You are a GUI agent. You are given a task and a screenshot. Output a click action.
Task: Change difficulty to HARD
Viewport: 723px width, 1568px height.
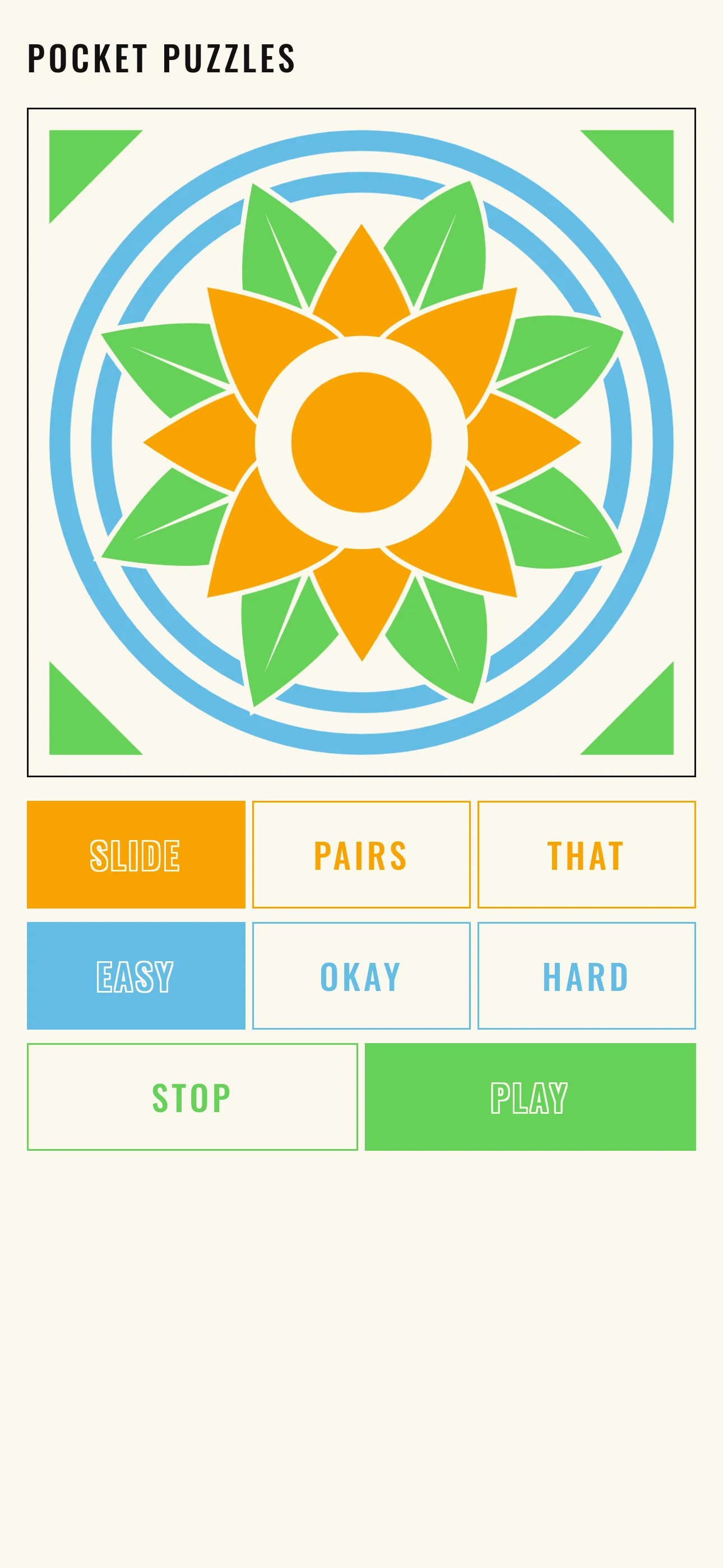pos(586,976)
